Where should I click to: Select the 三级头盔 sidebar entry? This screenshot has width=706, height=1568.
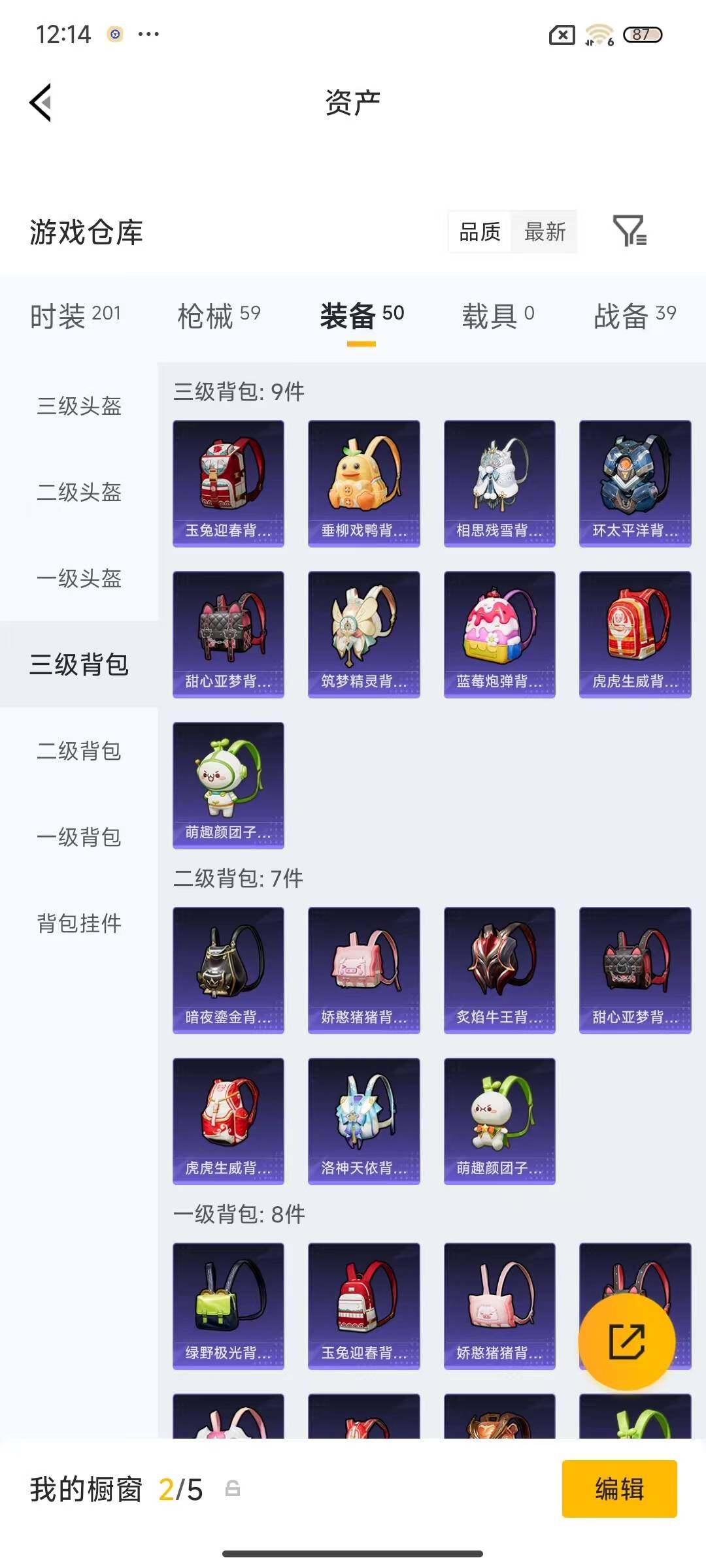tap(78, 407)
